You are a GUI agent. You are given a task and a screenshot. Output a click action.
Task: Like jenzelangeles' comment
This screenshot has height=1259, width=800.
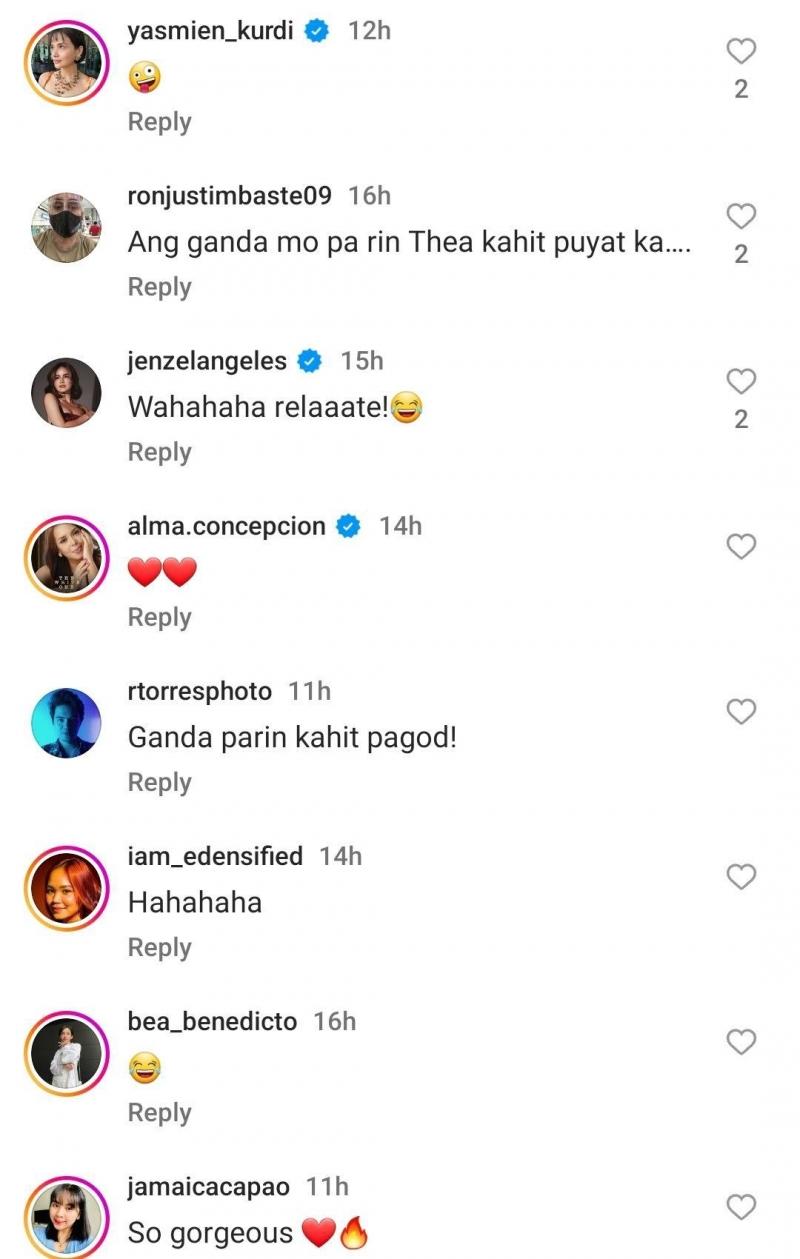tap(741, 381)
